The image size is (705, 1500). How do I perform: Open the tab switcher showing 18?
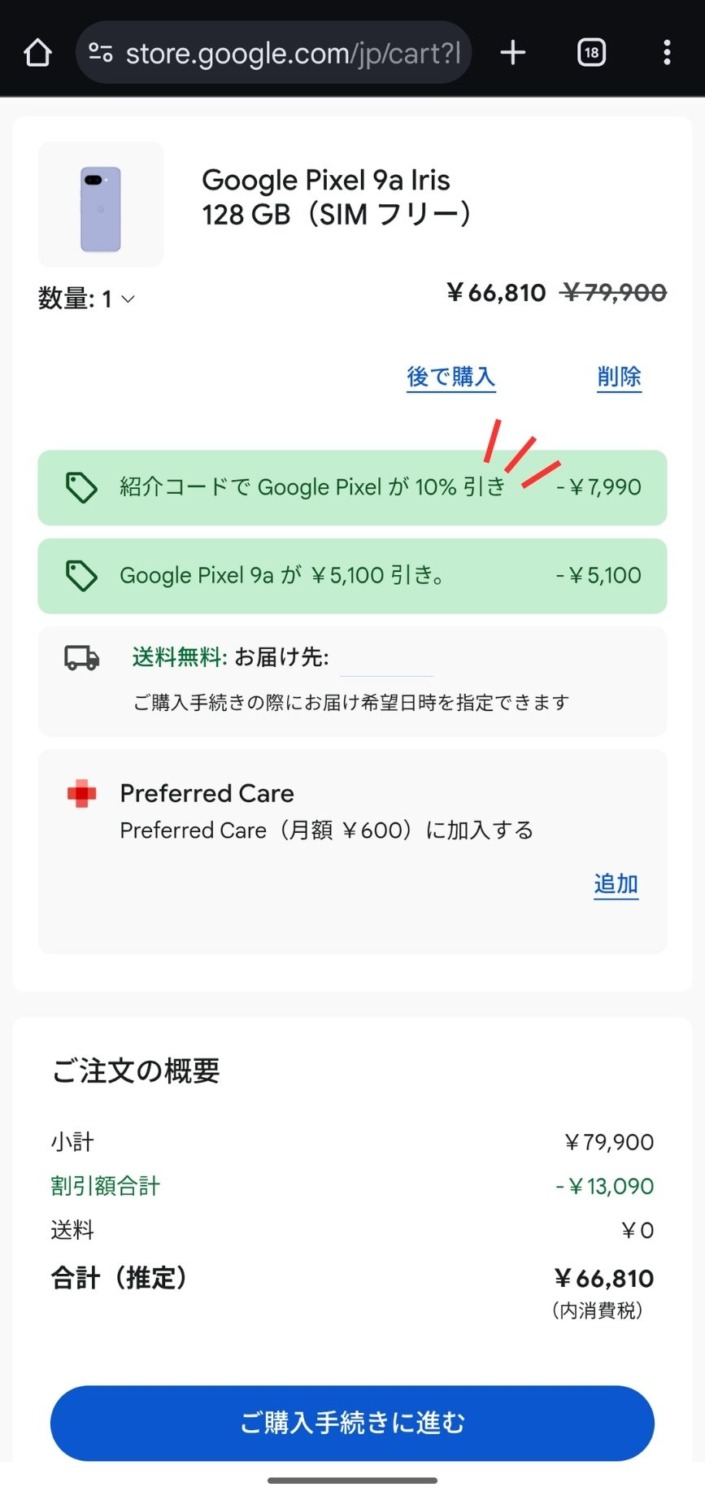592,53
